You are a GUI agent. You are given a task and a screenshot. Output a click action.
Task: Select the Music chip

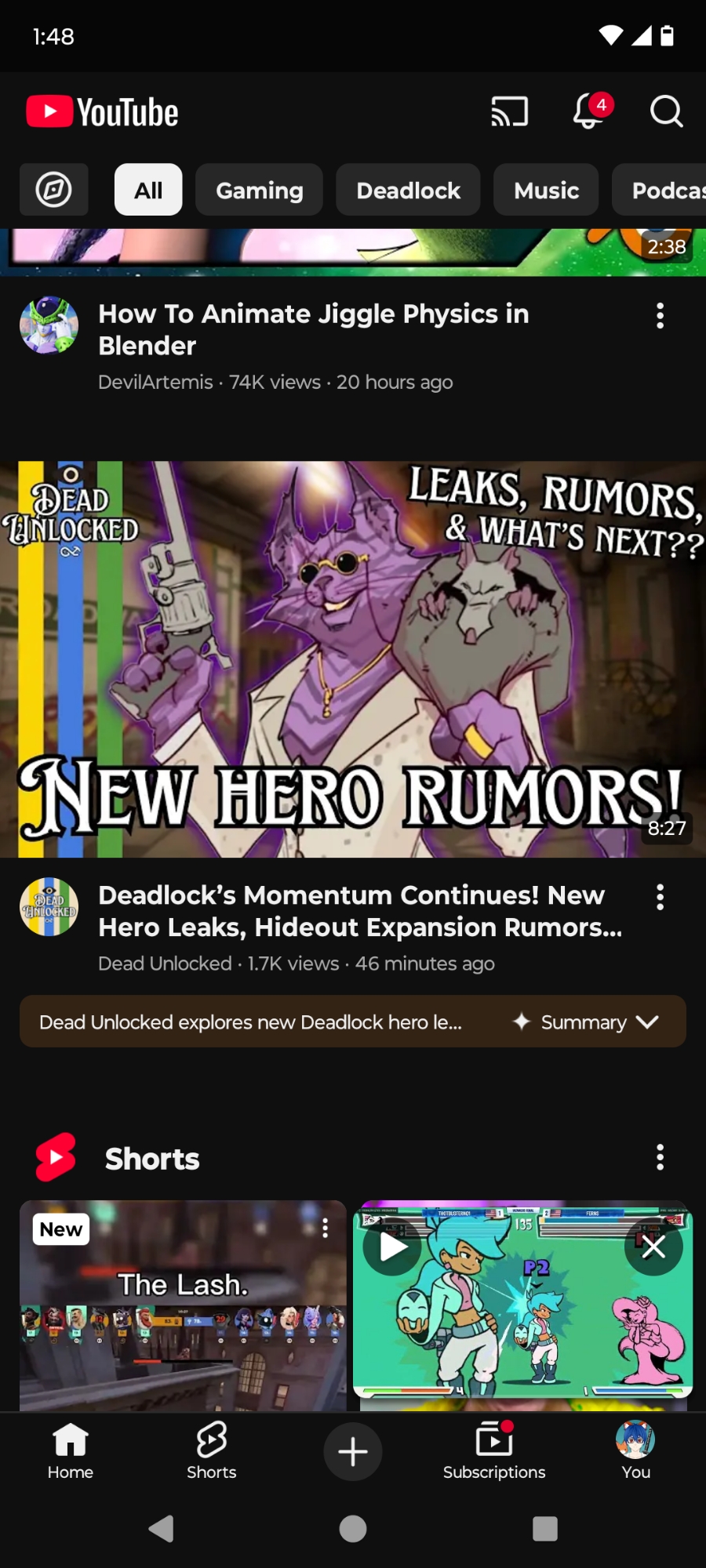tap(546, 190)
